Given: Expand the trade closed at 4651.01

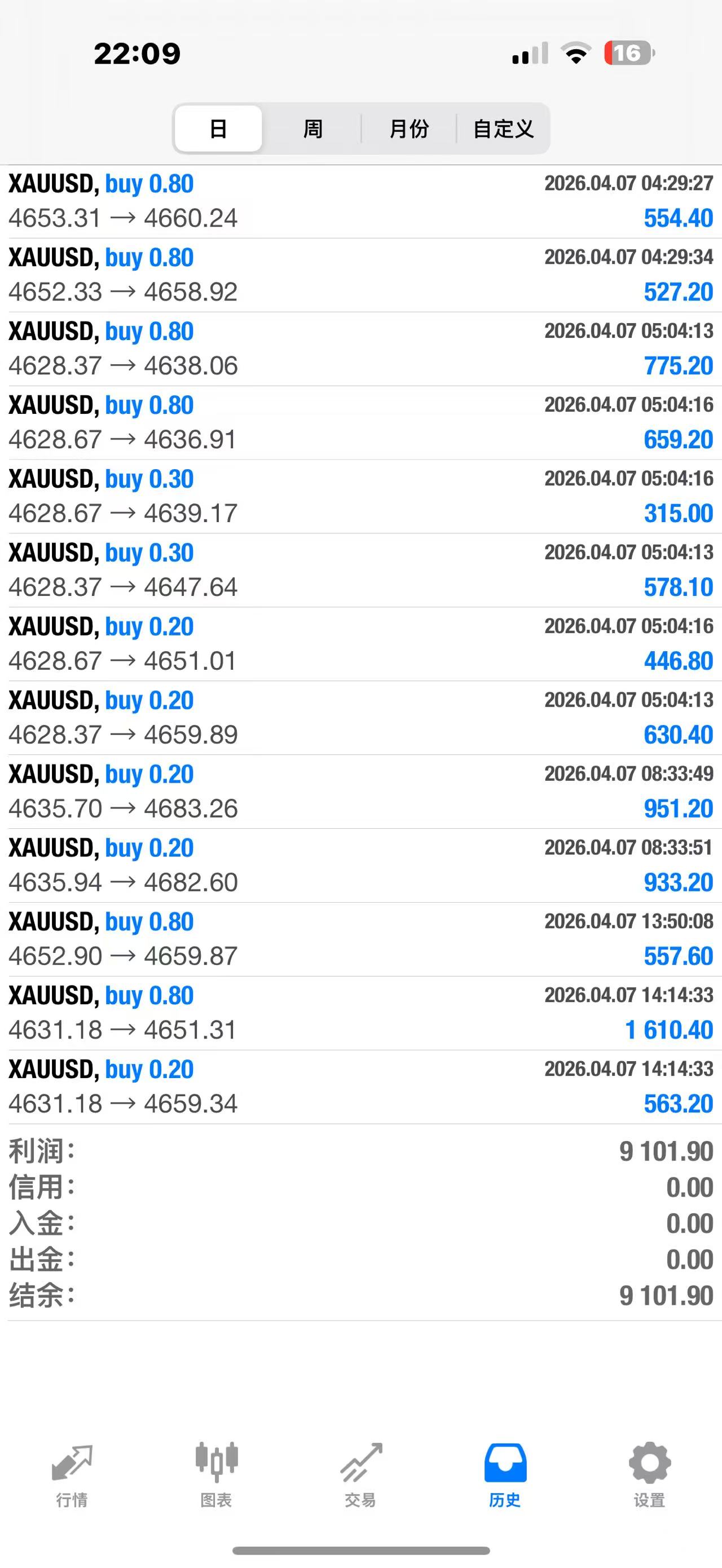Looking at the screenshot, I should pos(360,644).
